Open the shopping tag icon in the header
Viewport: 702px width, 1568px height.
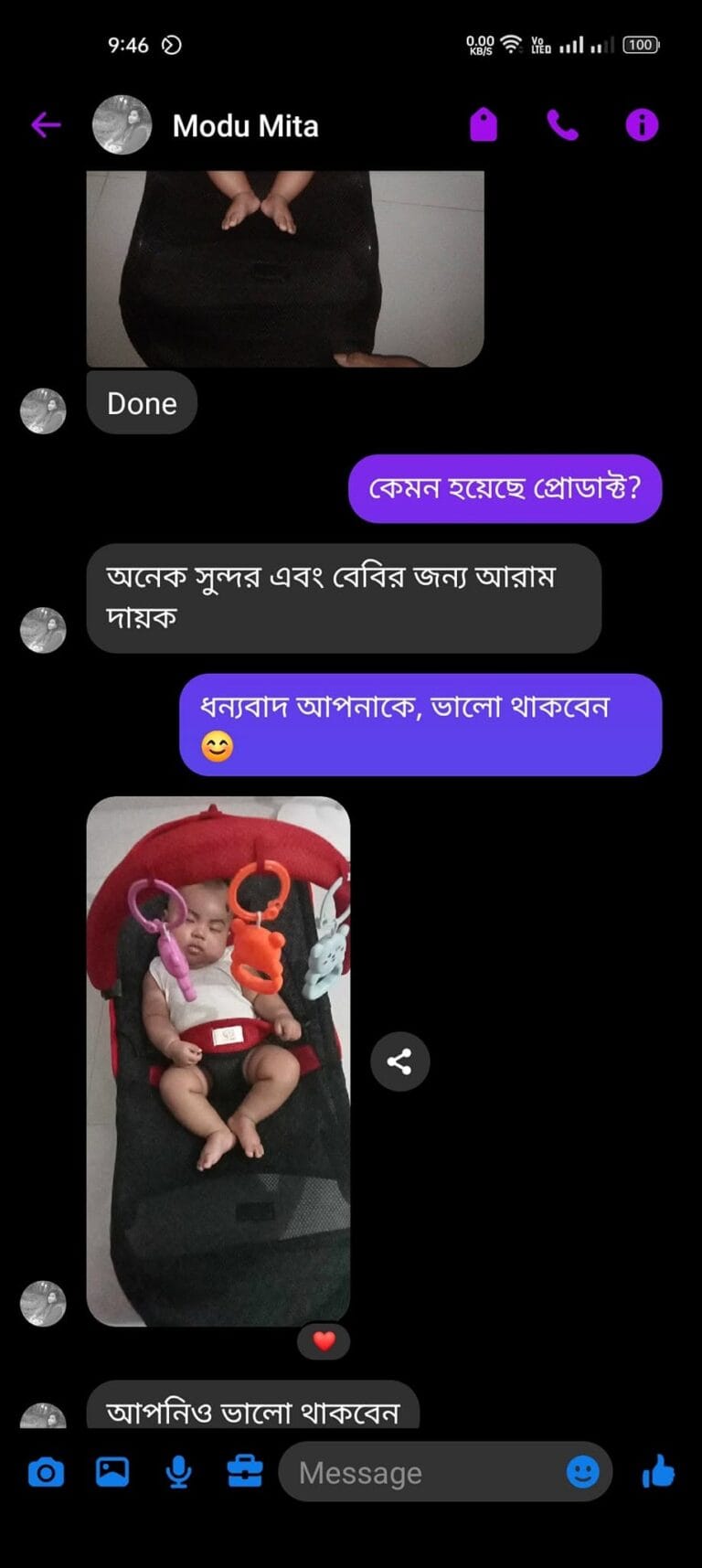483,124
